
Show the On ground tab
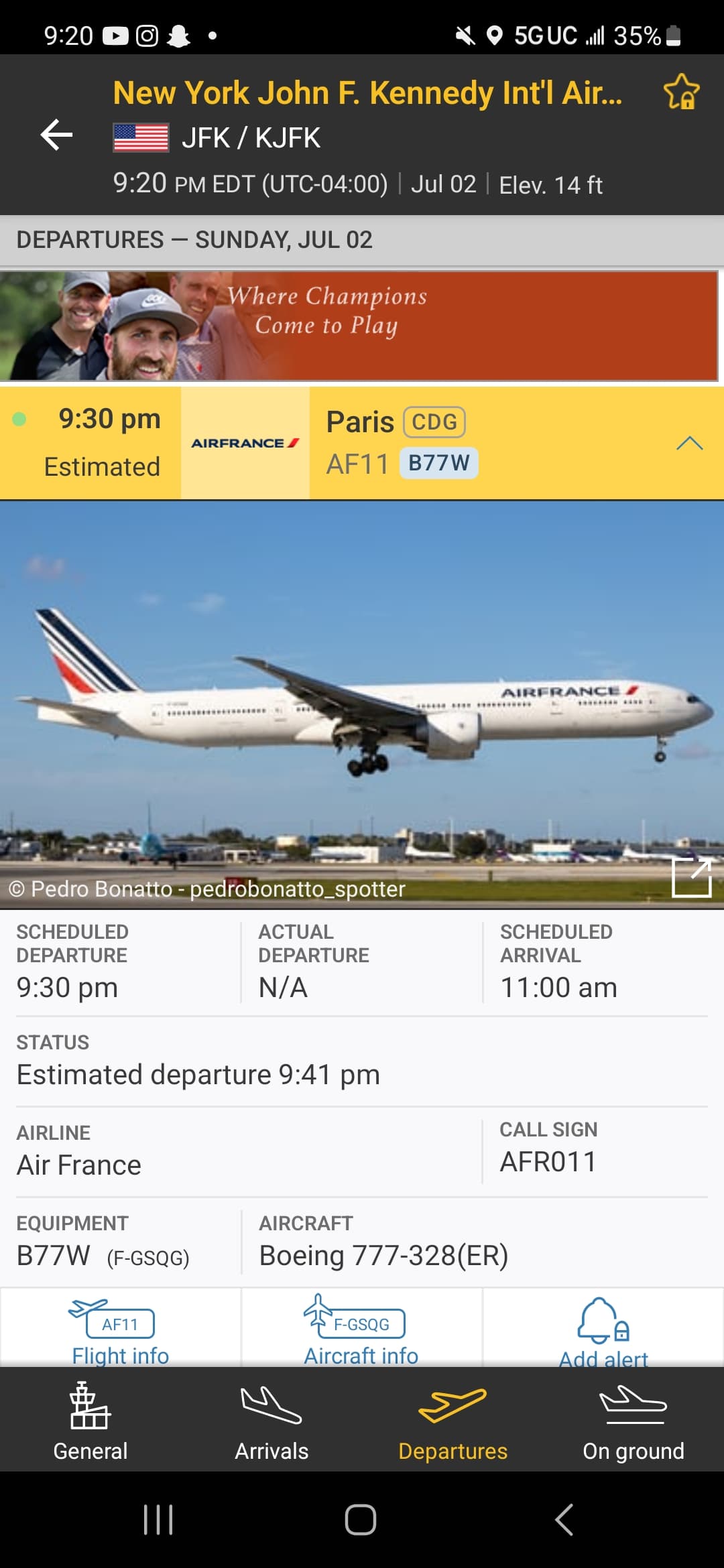coord(633,1422)
